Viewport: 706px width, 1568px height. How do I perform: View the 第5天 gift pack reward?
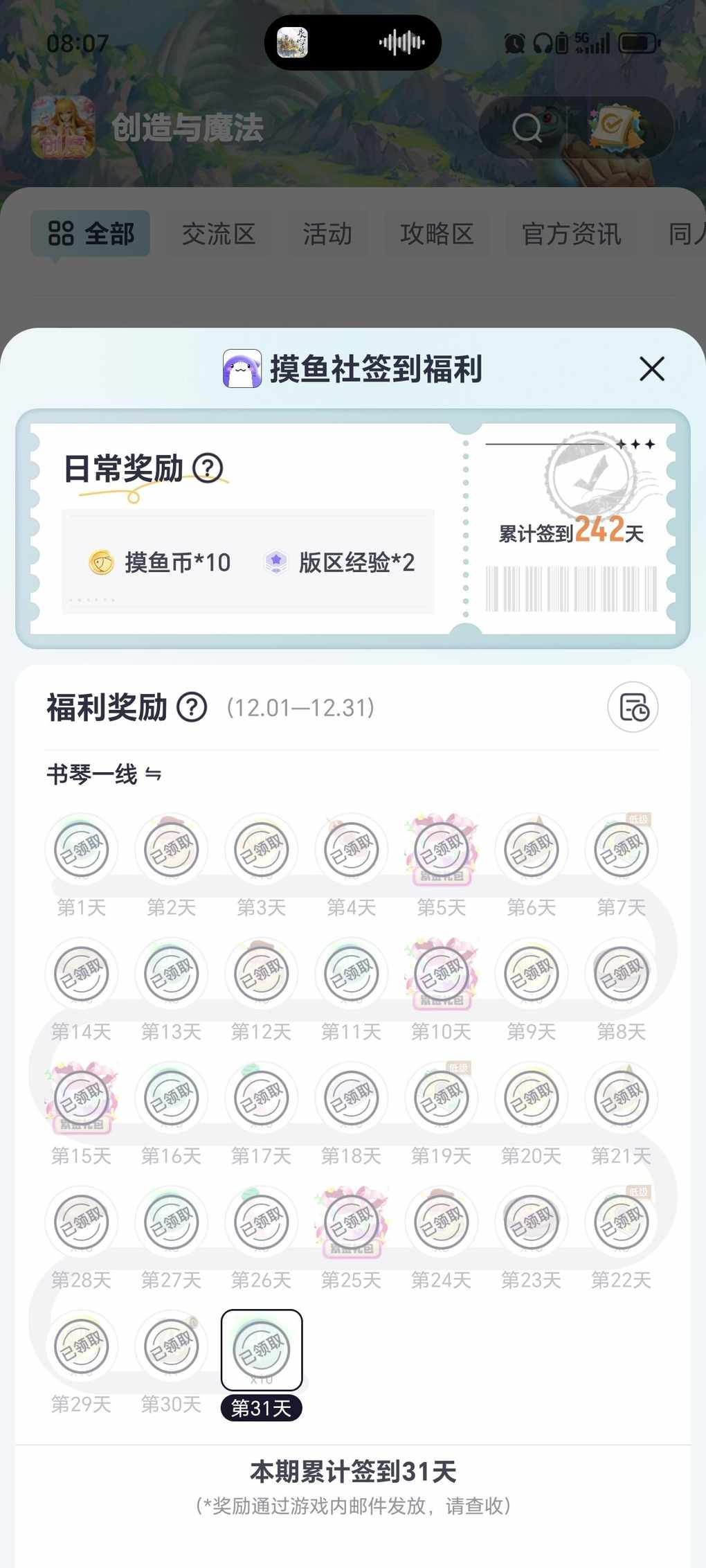click(442, 850)
